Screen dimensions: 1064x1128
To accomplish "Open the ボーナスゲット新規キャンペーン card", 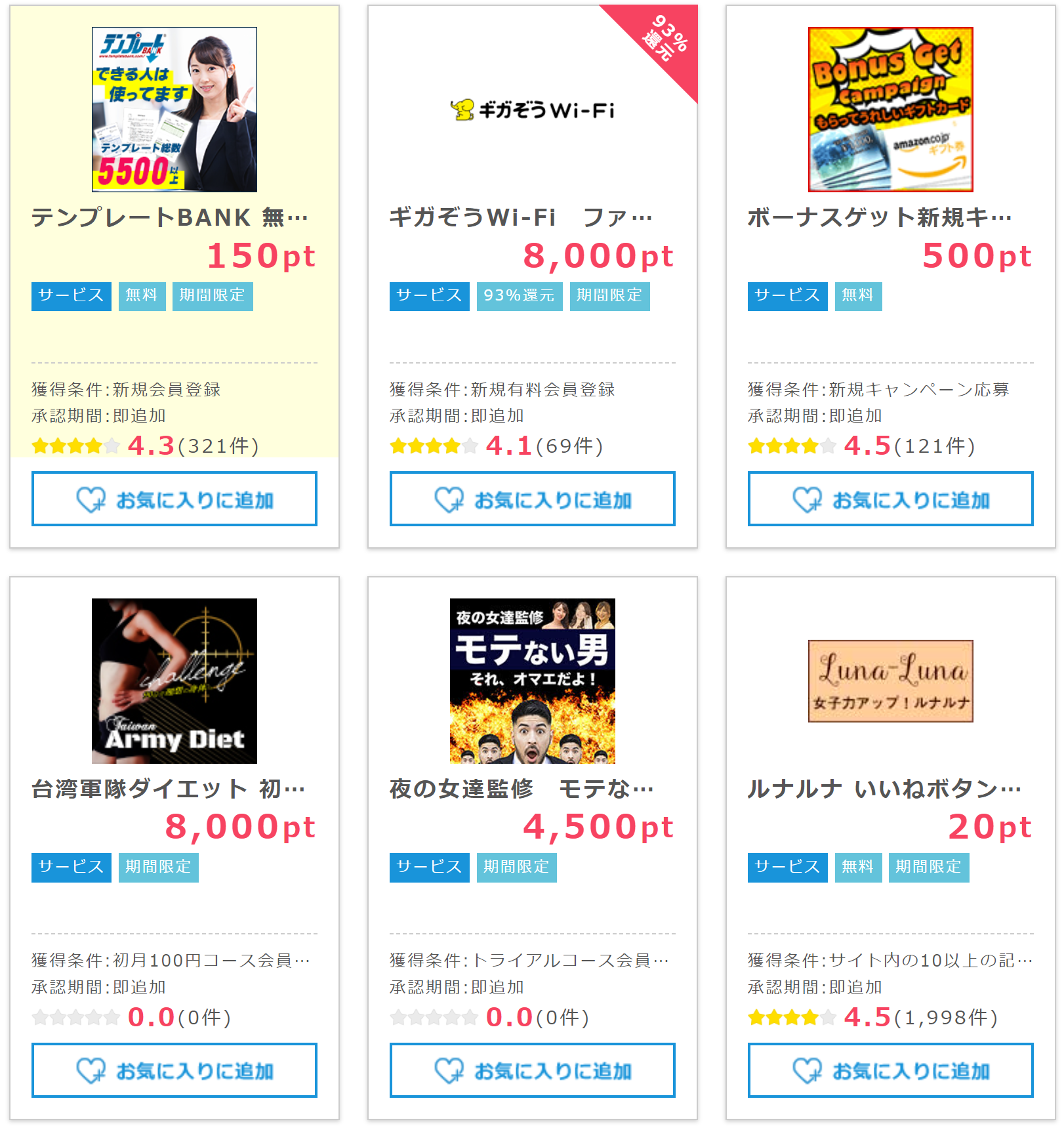I will (890, 217).
